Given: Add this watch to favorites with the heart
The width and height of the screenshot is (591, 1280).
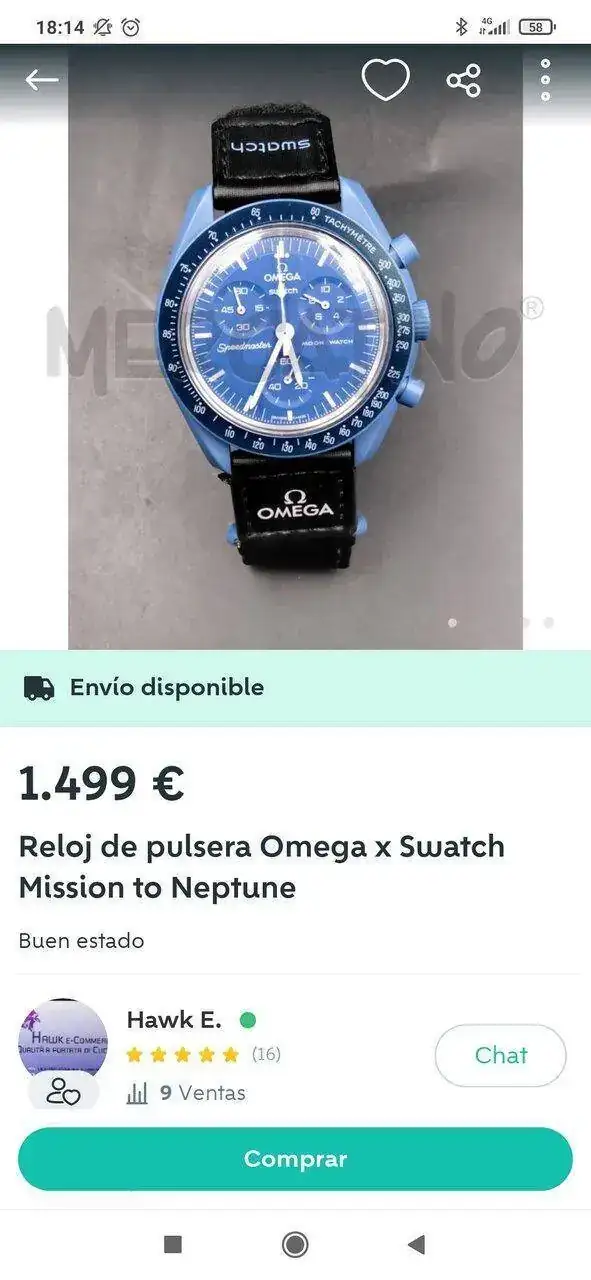Looking at the screenshot, I should coord(385,80).
